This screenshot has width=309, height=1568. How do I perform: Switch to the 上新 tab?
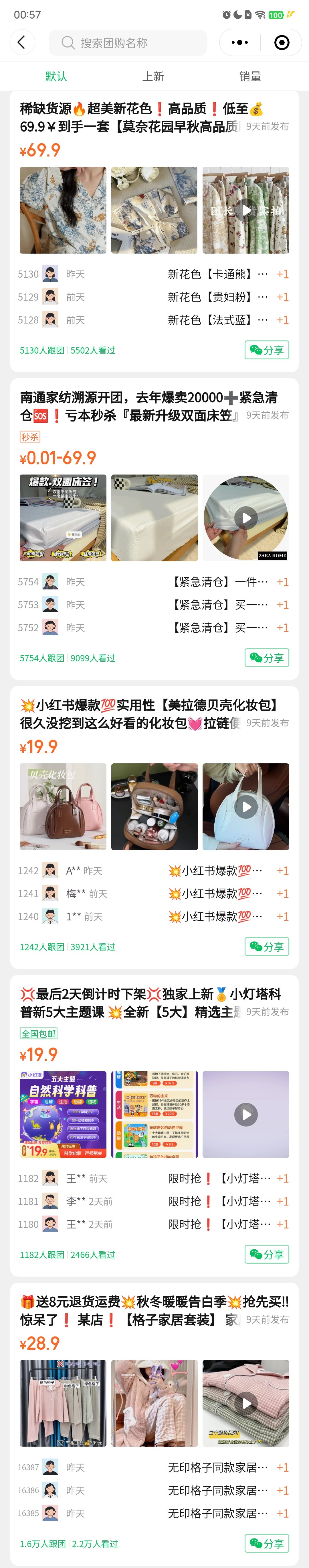153,77
